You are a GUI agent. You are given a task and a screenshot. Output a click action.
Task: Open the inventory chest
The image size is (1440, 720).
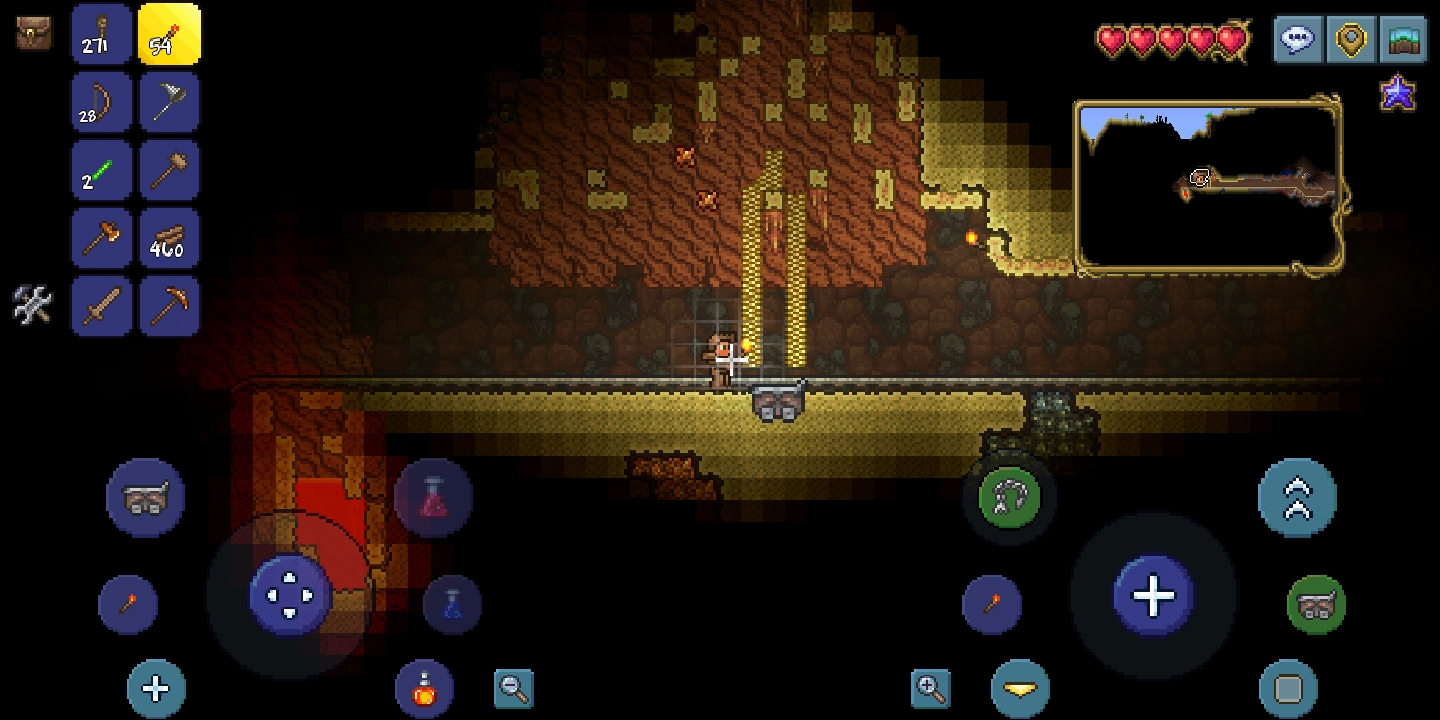tap(34, 33)
